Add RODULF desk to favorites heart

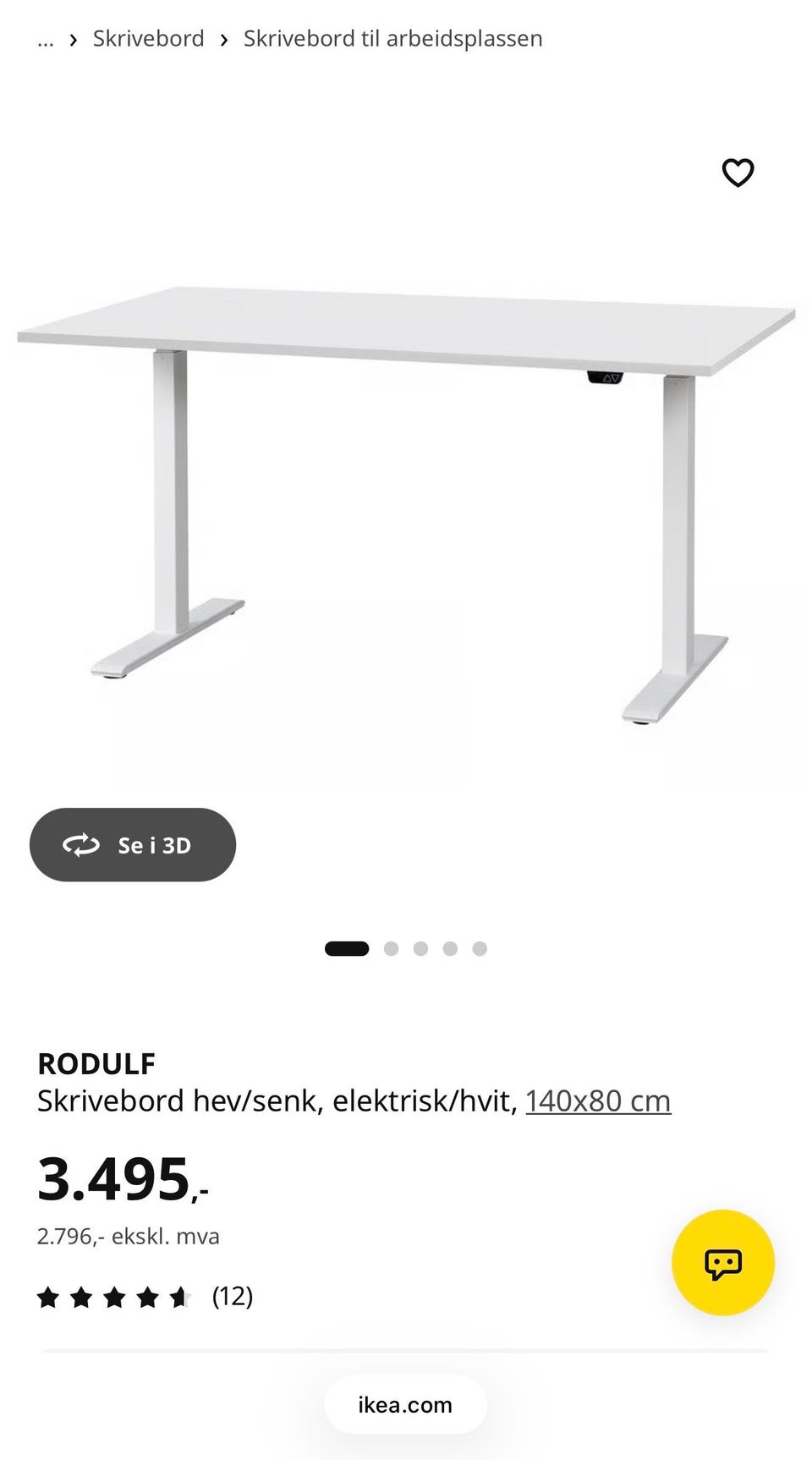coord(738,173)
